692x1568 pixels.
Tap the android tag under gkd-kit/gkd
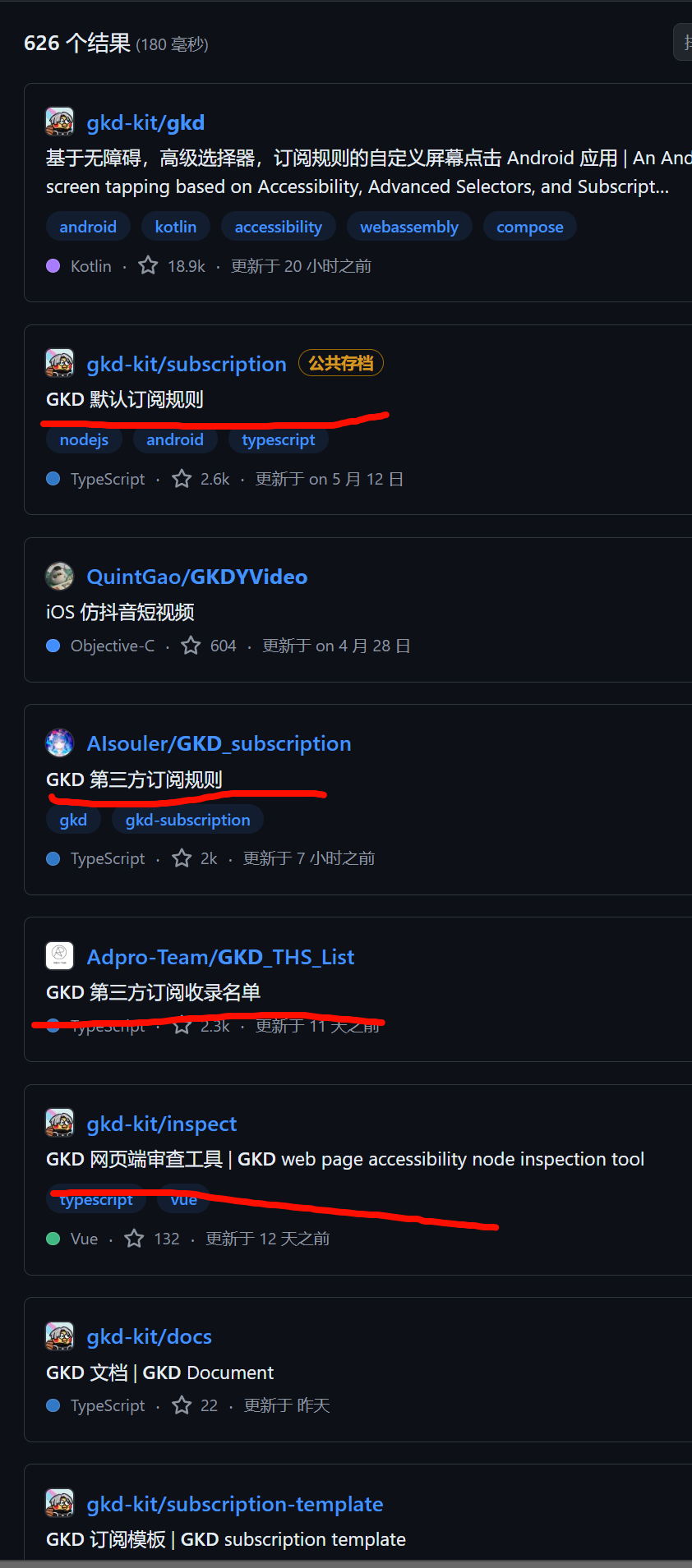click(88, 227)
